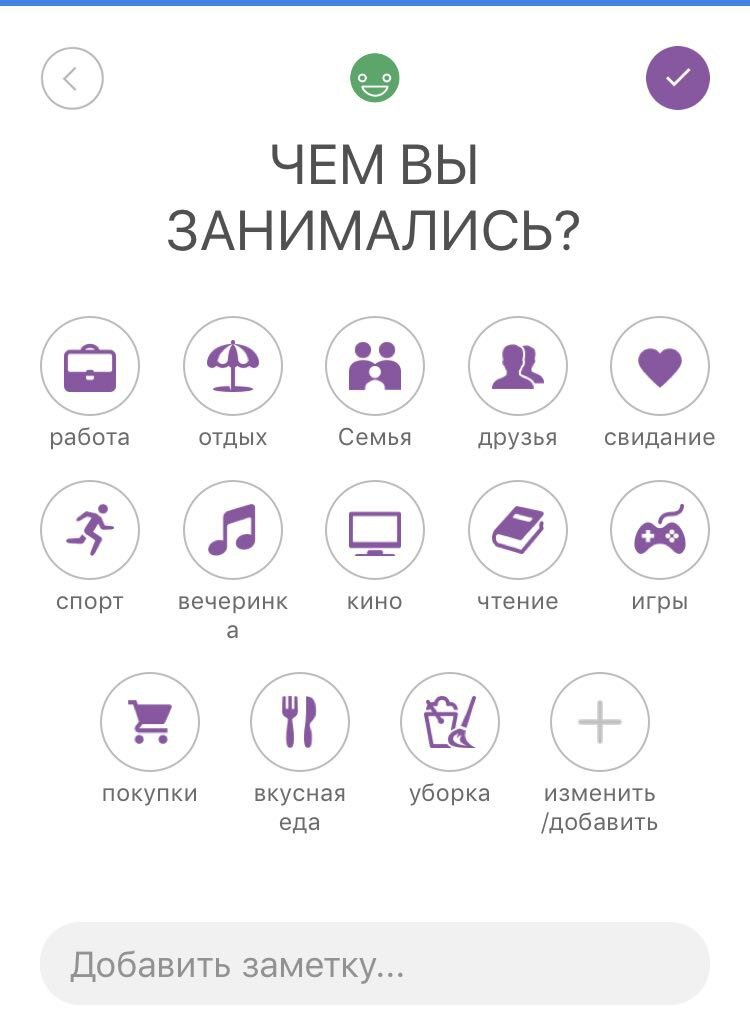Tap the Добавить заметку note field
750x1036 pixels.
(375, 964)
